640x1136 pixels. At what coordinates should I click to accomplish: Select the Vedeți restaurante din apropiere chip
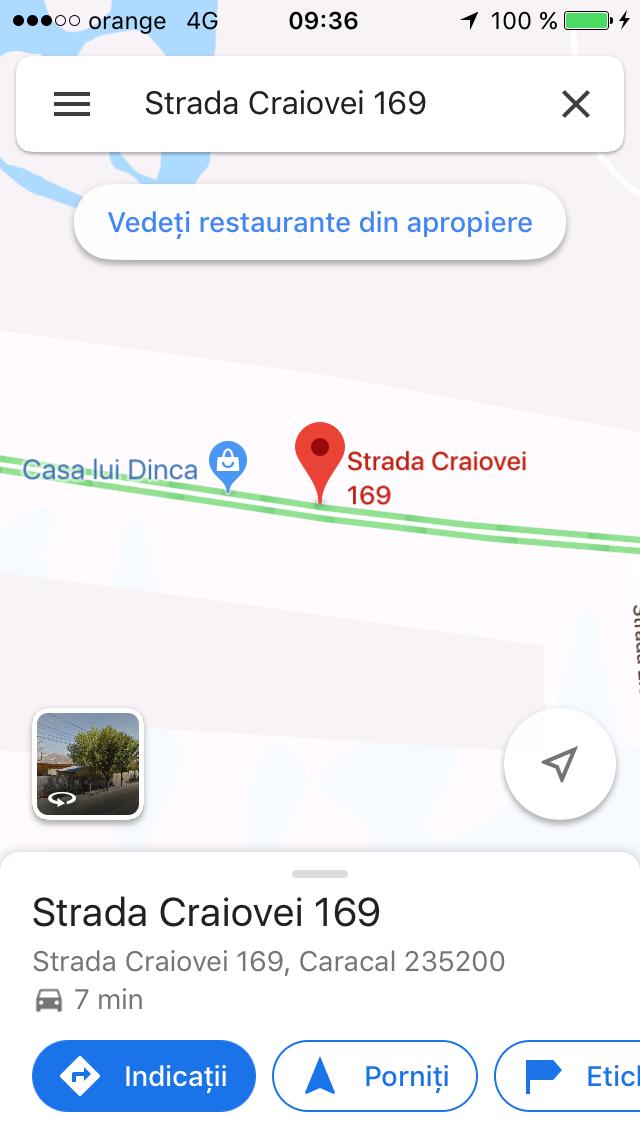tap(320, 222)
